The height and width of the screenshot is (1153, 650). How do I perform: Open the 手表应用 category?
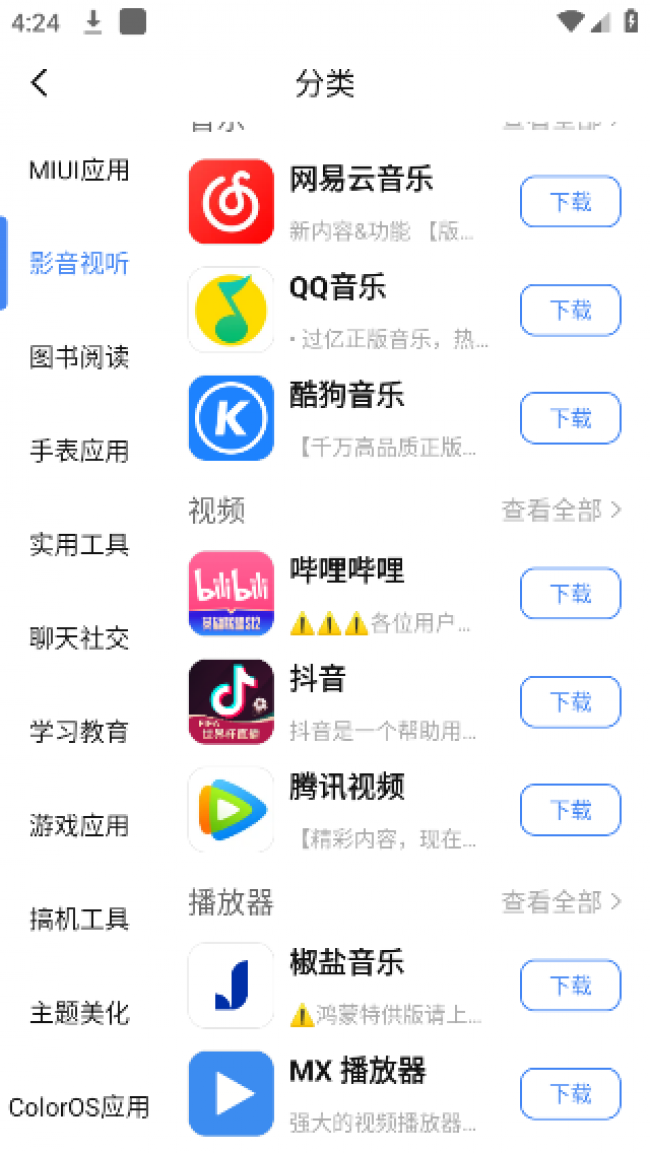(x=79, y=451)
